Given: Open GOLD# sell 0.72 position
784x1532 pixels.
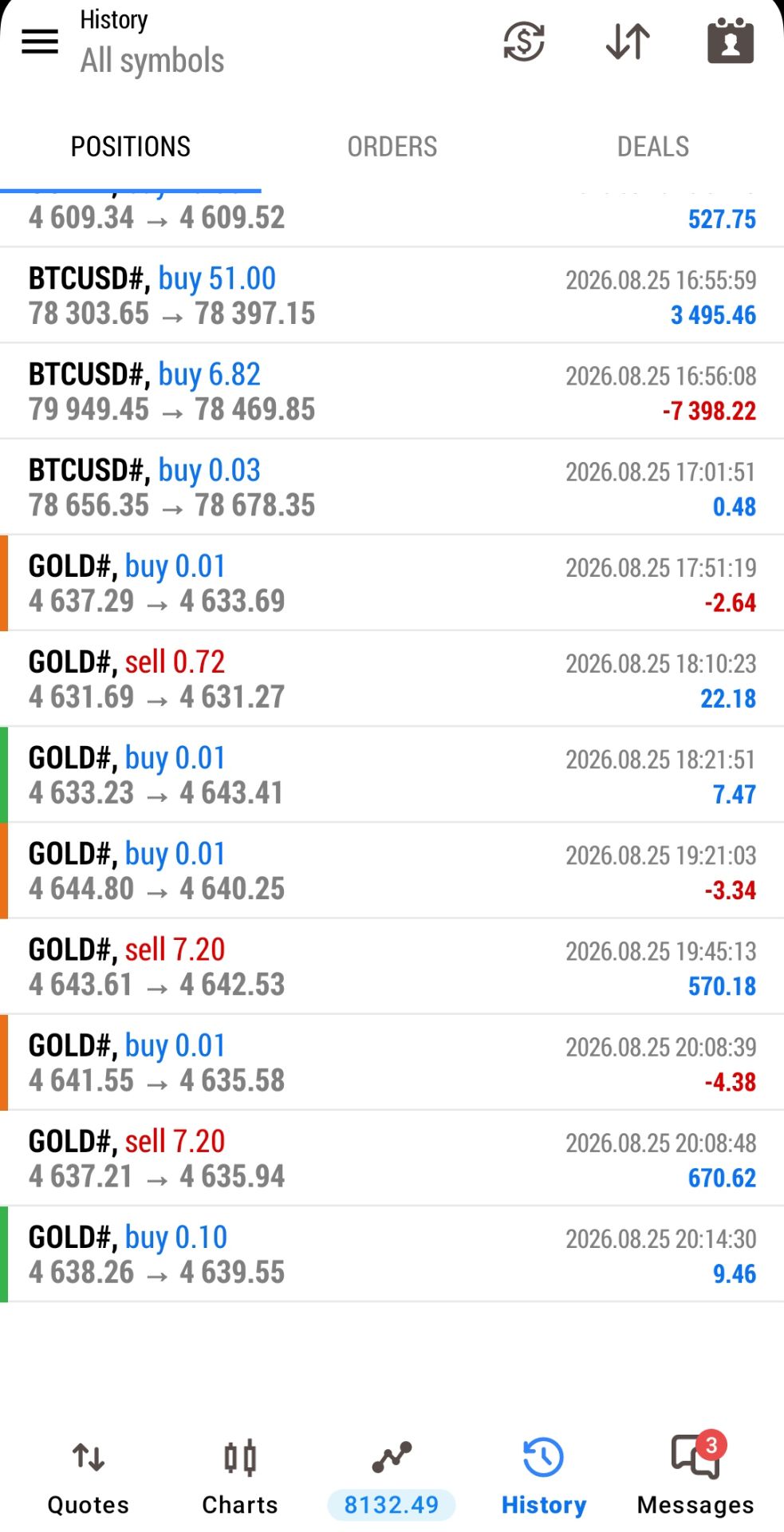Looking at the screenshot, I should [392, 679].
